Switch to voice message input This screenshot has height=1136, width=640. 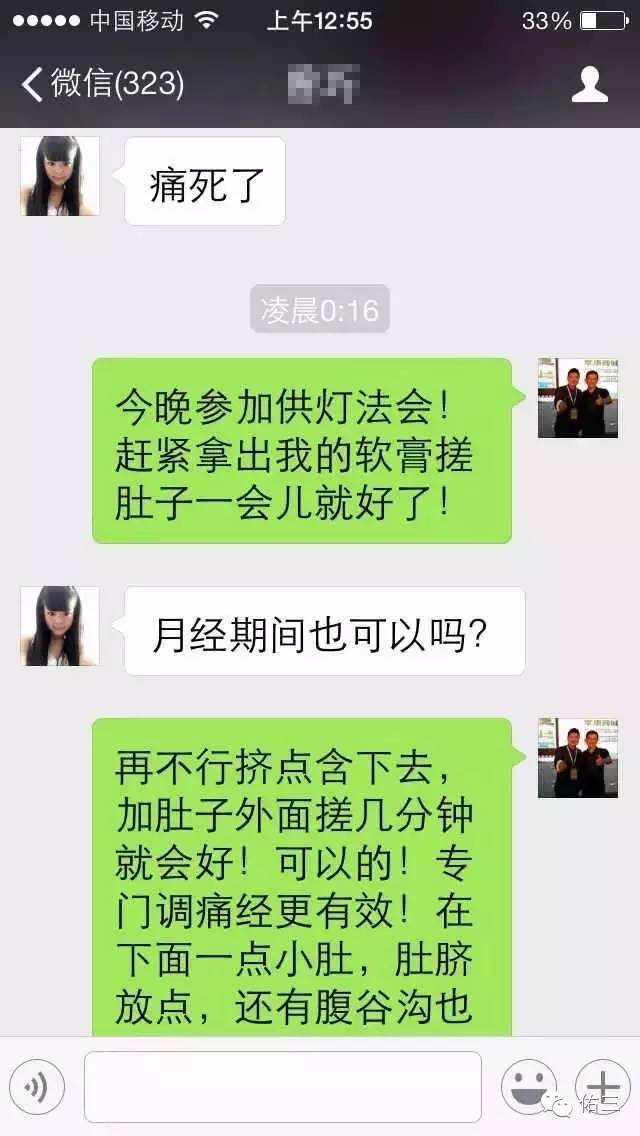[37, 1087]
